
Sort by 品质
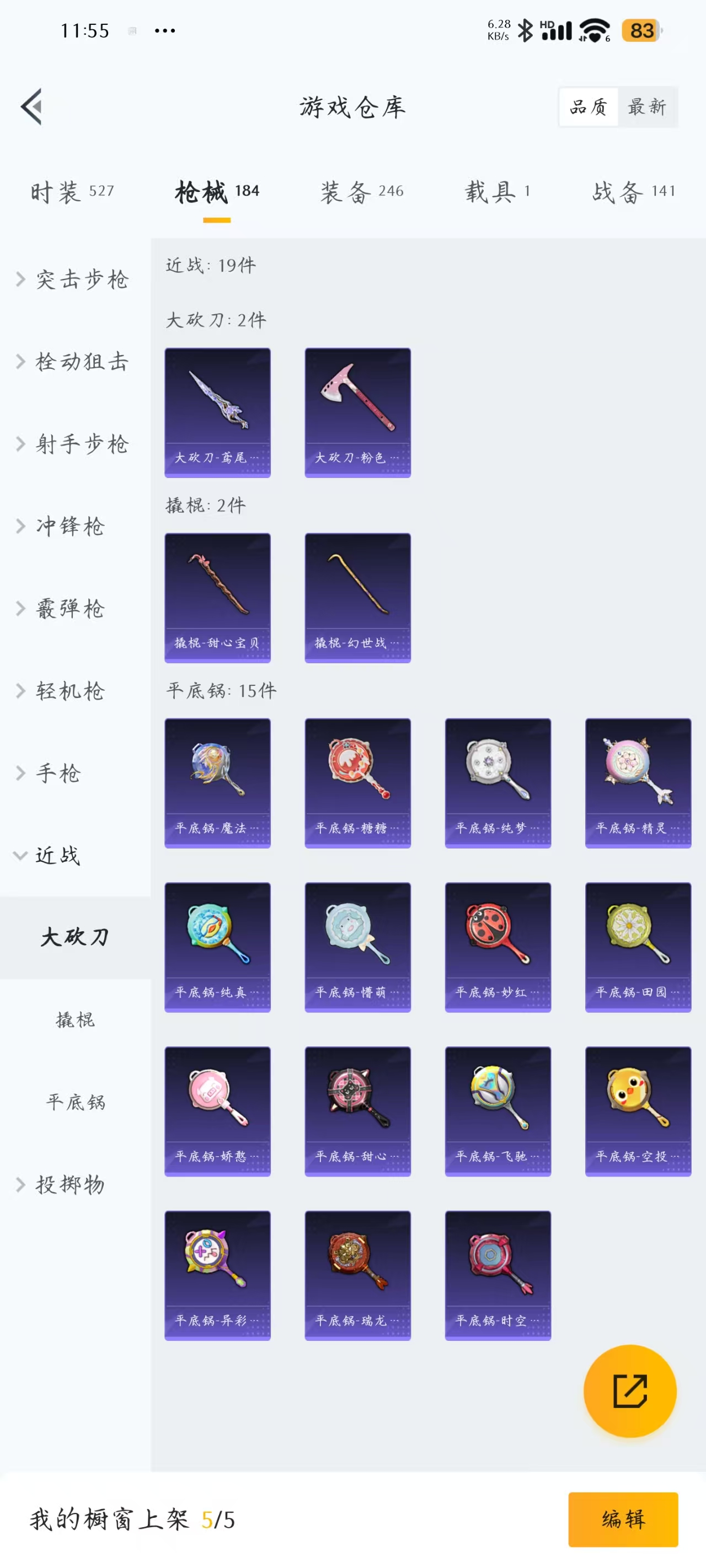coord(589,106)
